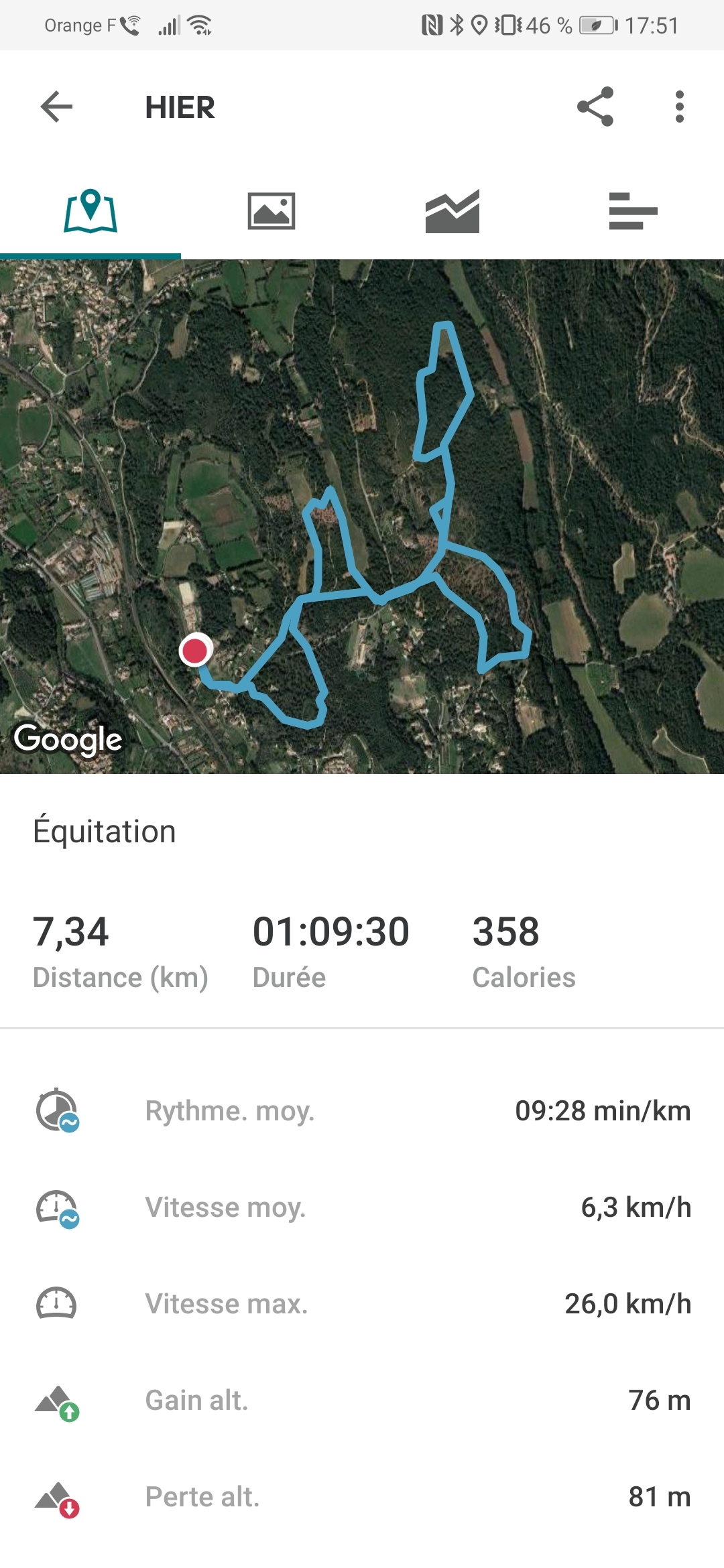Screen dimensions: 724x1568
Task: Switch to the laps list tab
Action: (x=633, y=212)
